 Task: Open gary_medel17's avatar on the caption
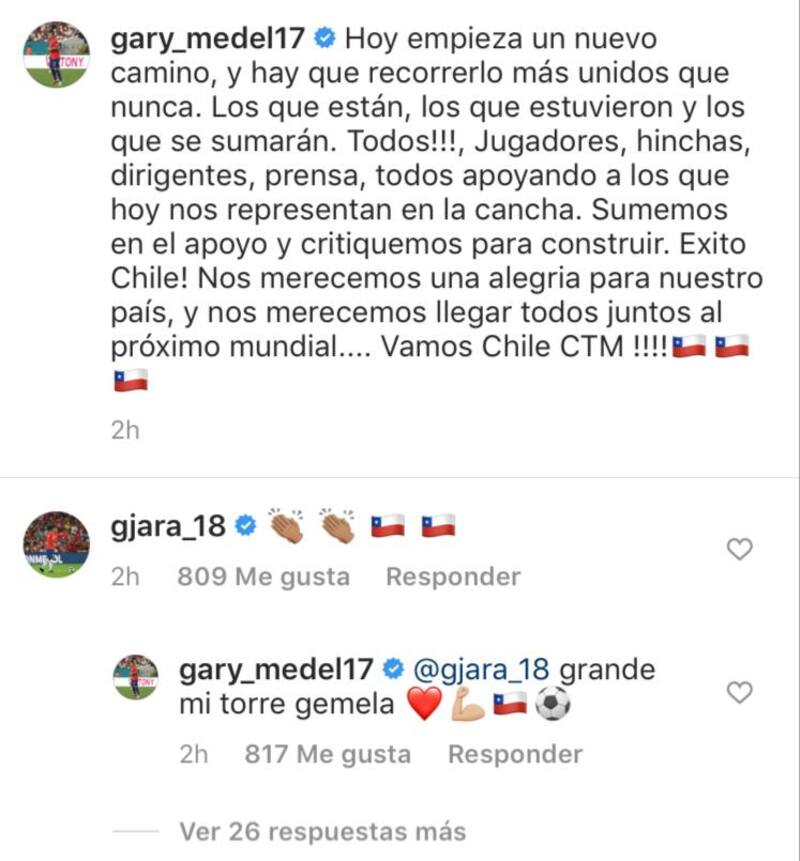[56, 54]
